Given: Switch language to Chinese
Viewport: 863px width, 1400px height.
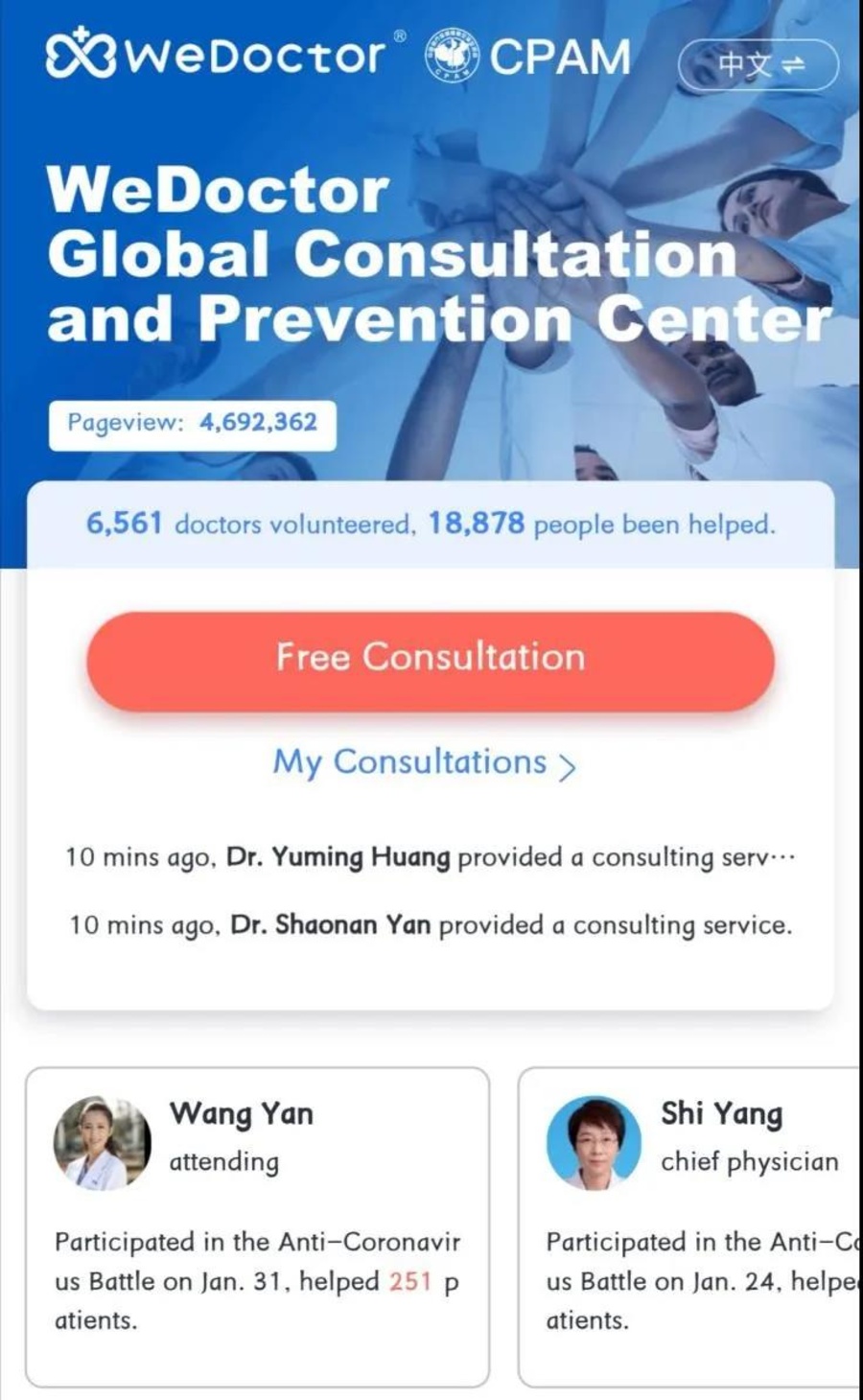Looking at the screenshot, I should coord(758,64).
